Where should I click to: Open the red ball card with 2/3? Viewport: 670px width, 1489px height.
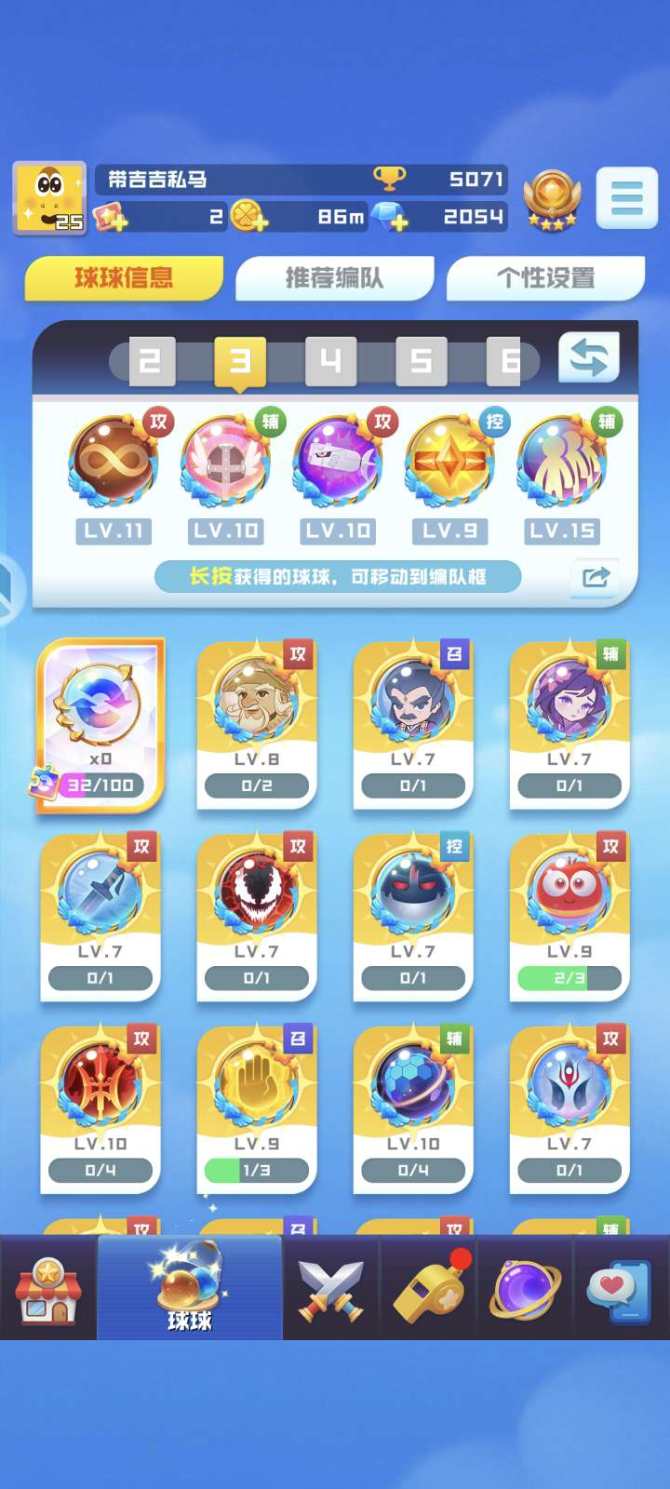tap(569, 915)
